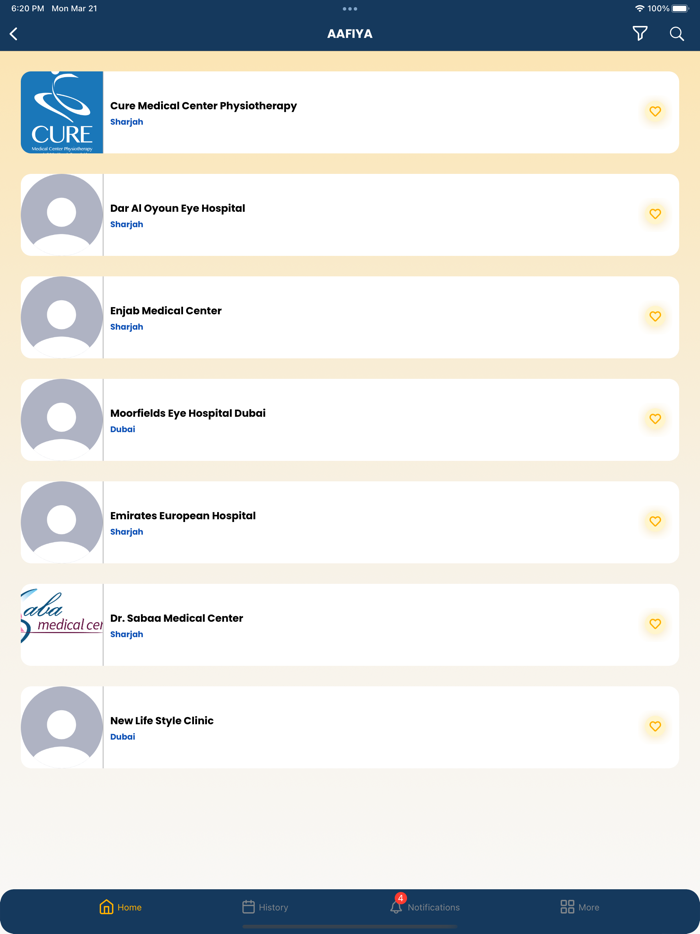This screenshot has height=934, width=700.
Task: Go back using the top-left arrow
Action: point(14,34)
